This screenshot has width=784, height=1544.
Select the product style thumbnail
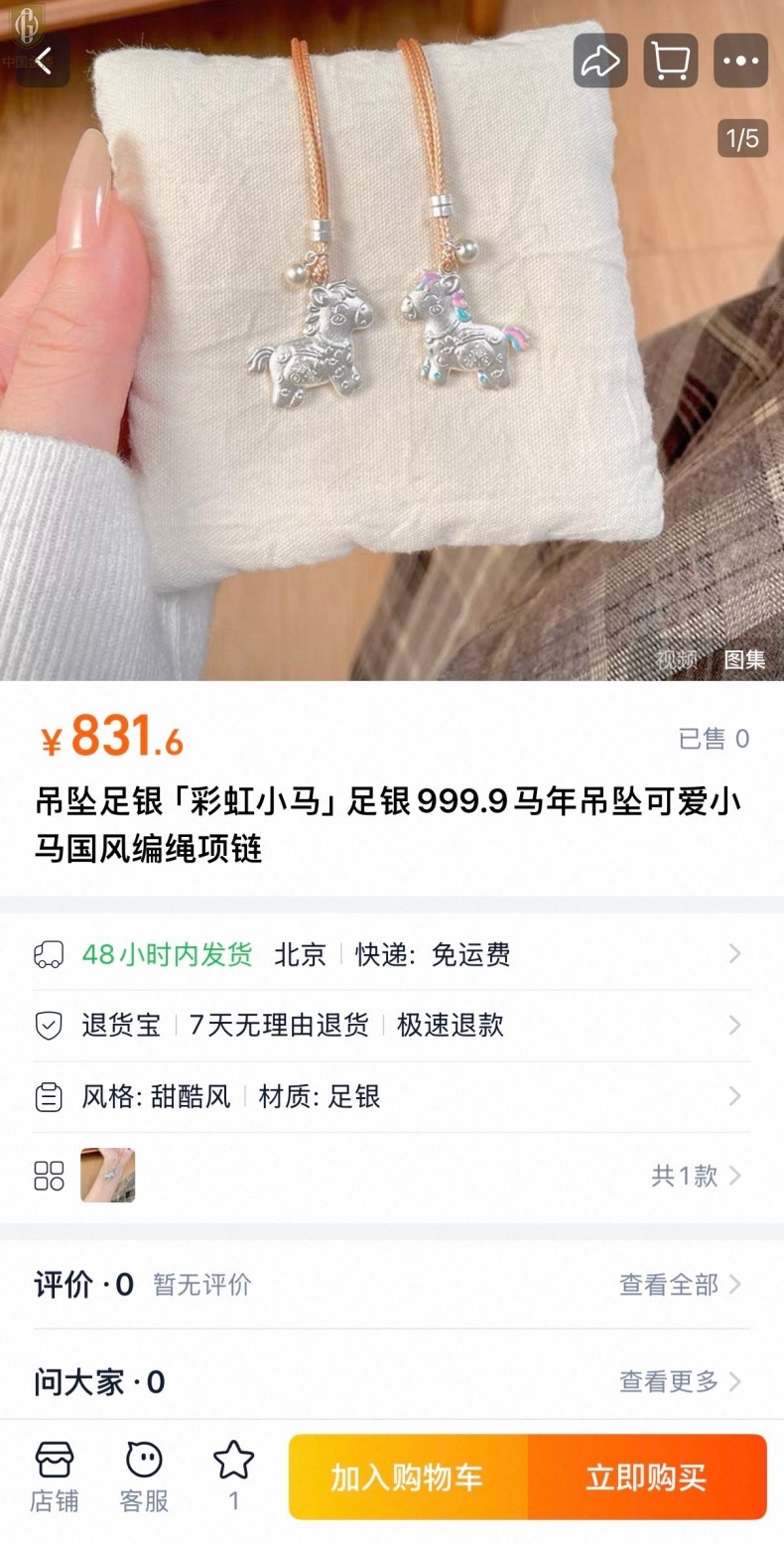coord(107,1176)
